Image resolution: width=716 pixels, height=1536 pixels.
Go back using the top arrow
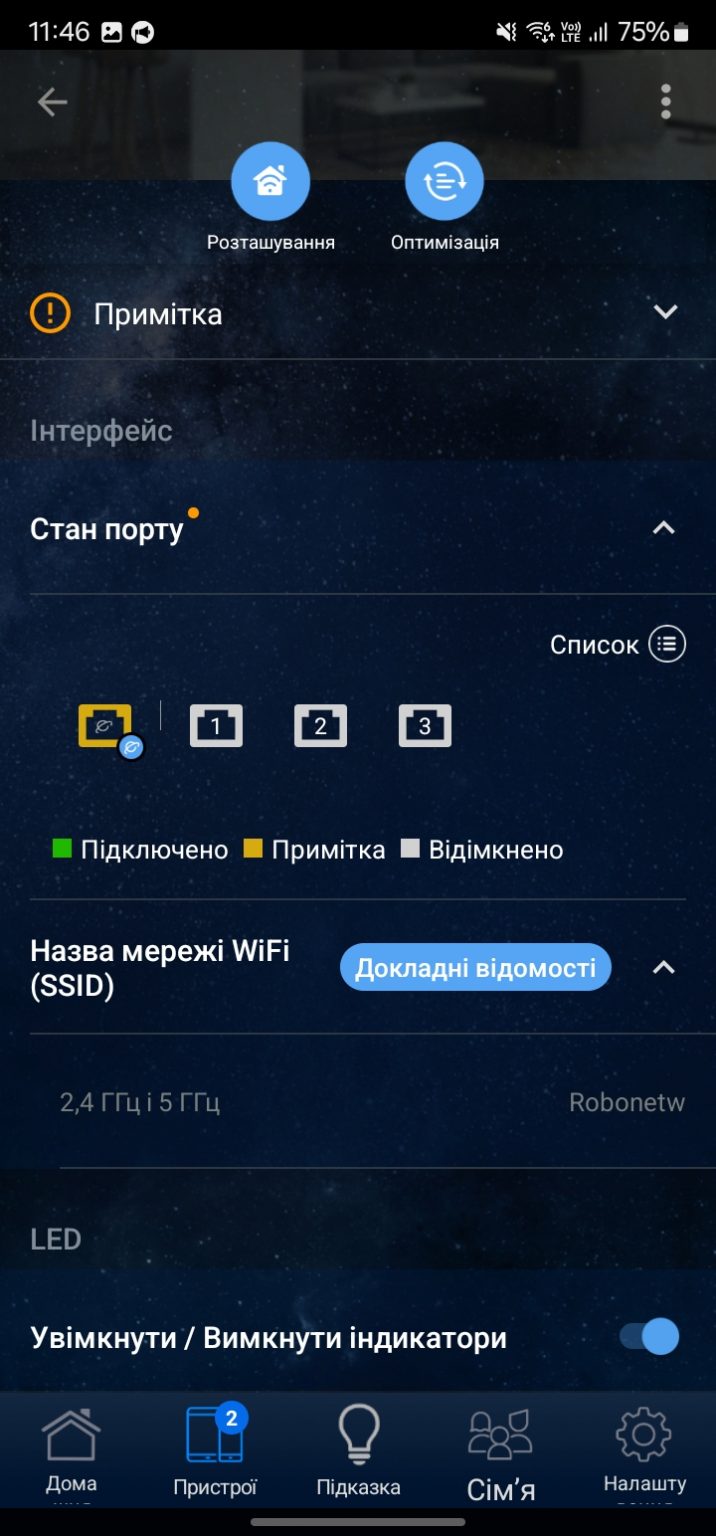(52, 102)
